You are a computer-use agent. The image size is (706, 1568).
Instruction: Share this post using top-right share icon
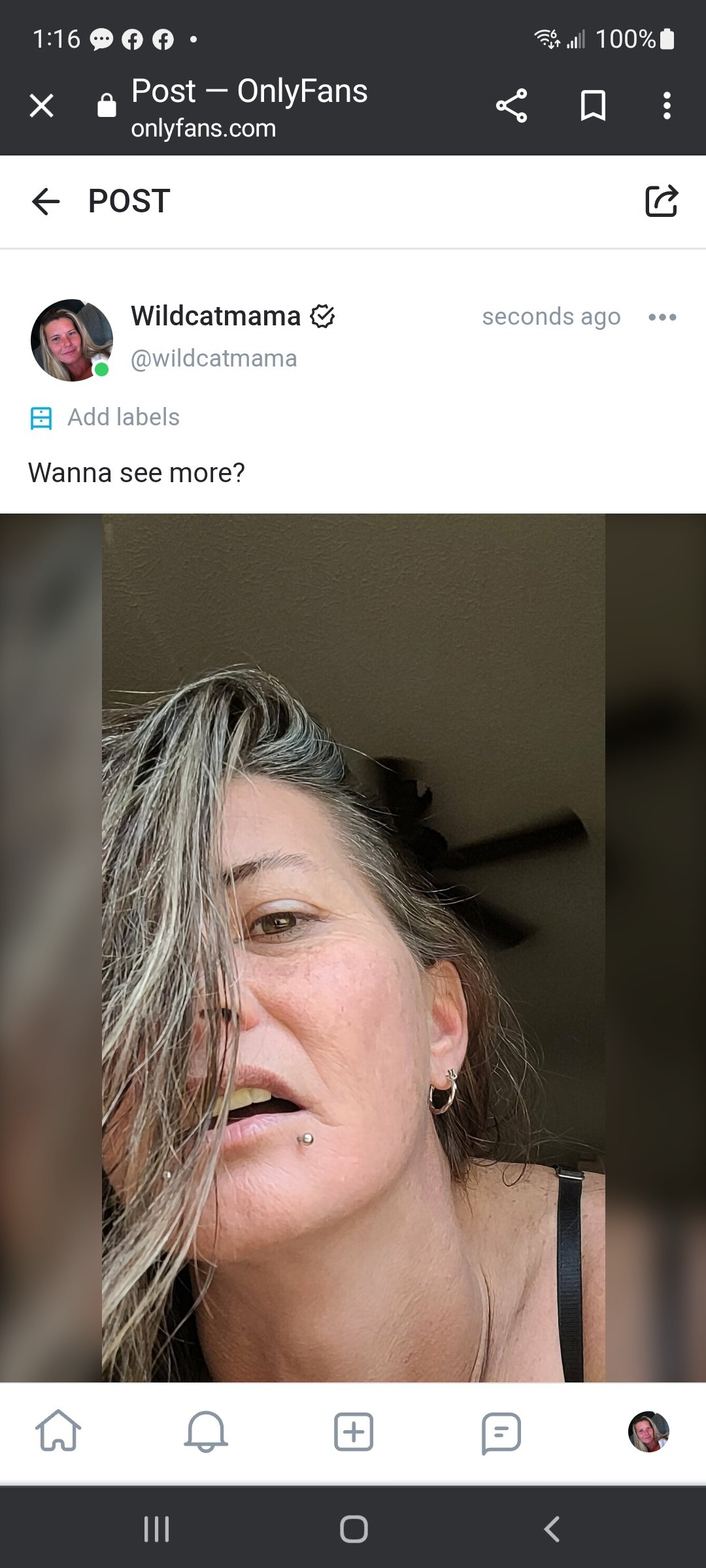(x=662, y=201)
